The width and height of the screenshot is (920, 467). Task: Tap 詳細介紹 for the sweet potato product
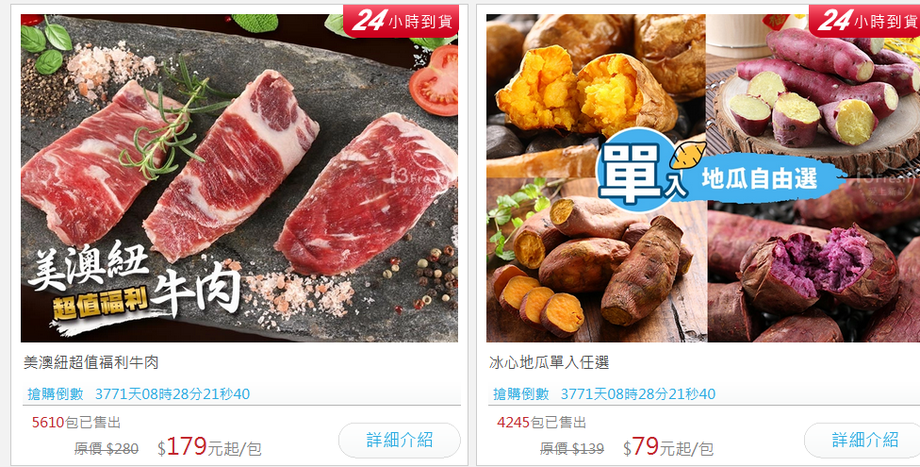coord(864,440)
